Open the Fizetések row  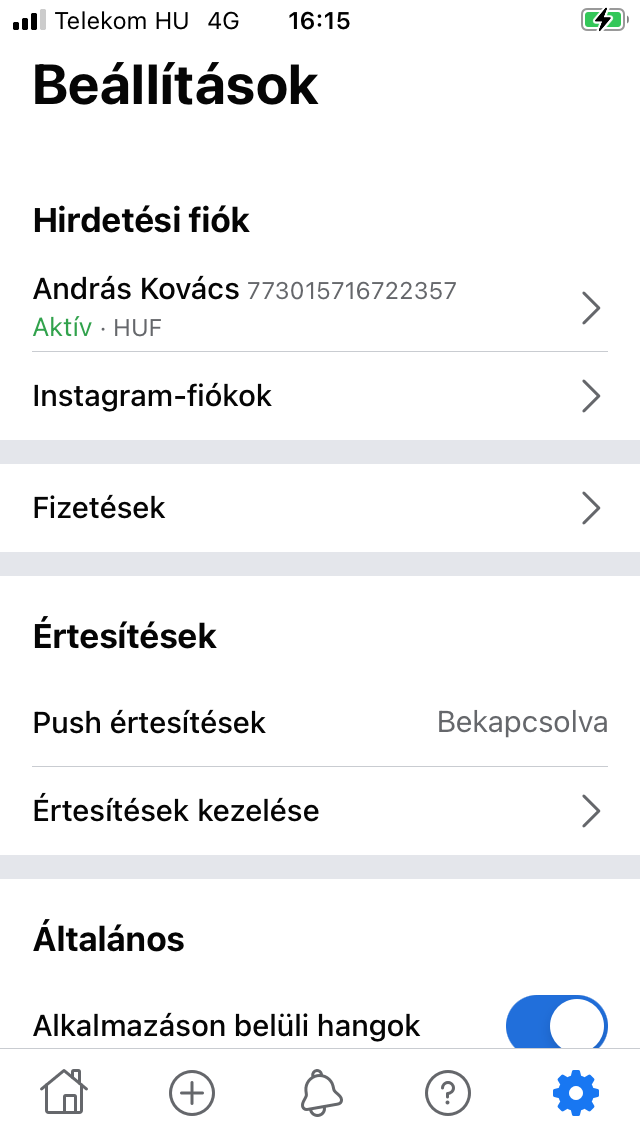(x=320, y=508)
